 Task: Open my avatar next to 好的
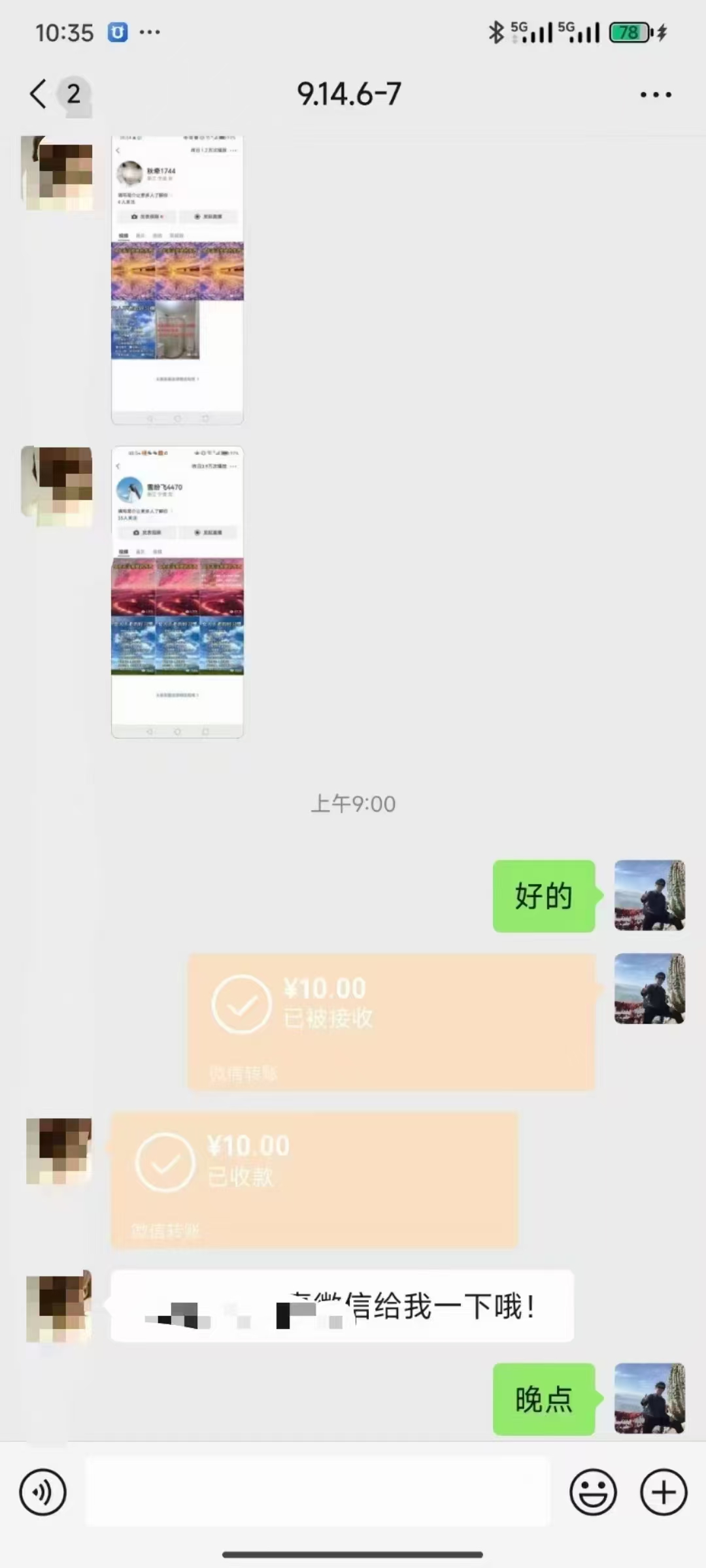pos(649,895)
